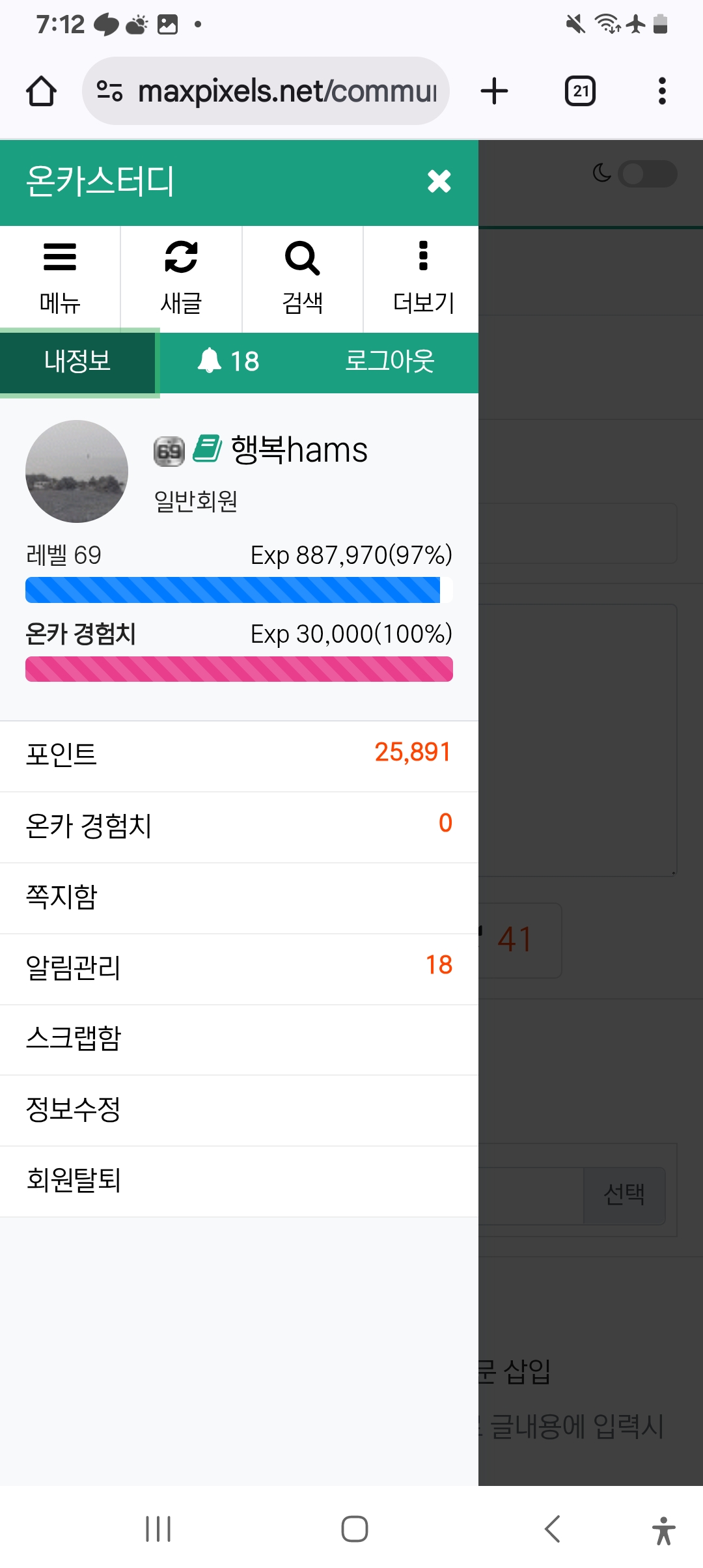
Task: Select 회원탈퇴 to withdraw membership
Action: tap(239, 1181)
